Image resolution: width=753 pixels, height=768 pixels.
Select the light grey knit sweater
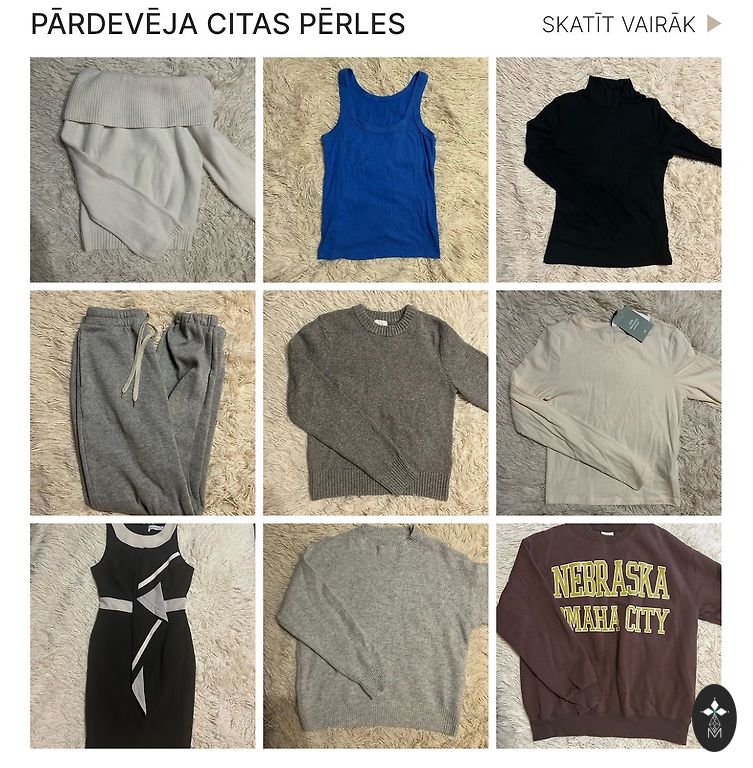click(375, 635)
